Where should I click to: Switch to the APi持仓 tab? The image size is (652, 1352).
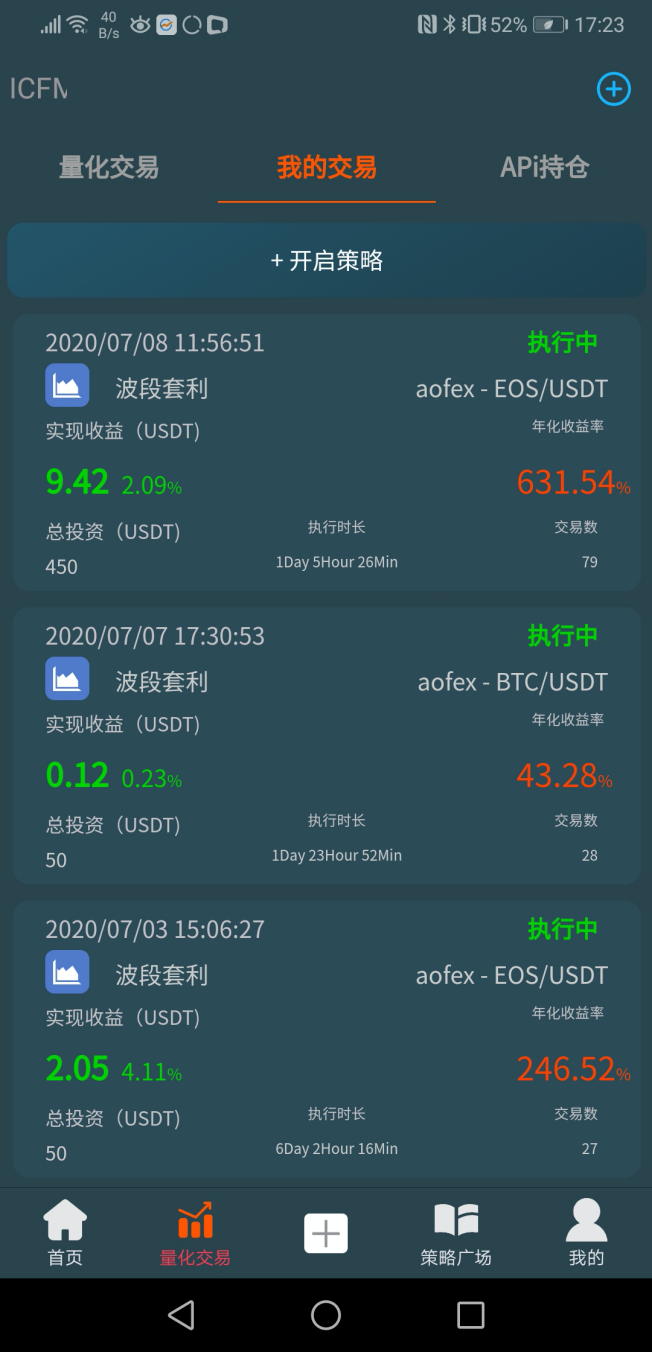click(544, 167)
